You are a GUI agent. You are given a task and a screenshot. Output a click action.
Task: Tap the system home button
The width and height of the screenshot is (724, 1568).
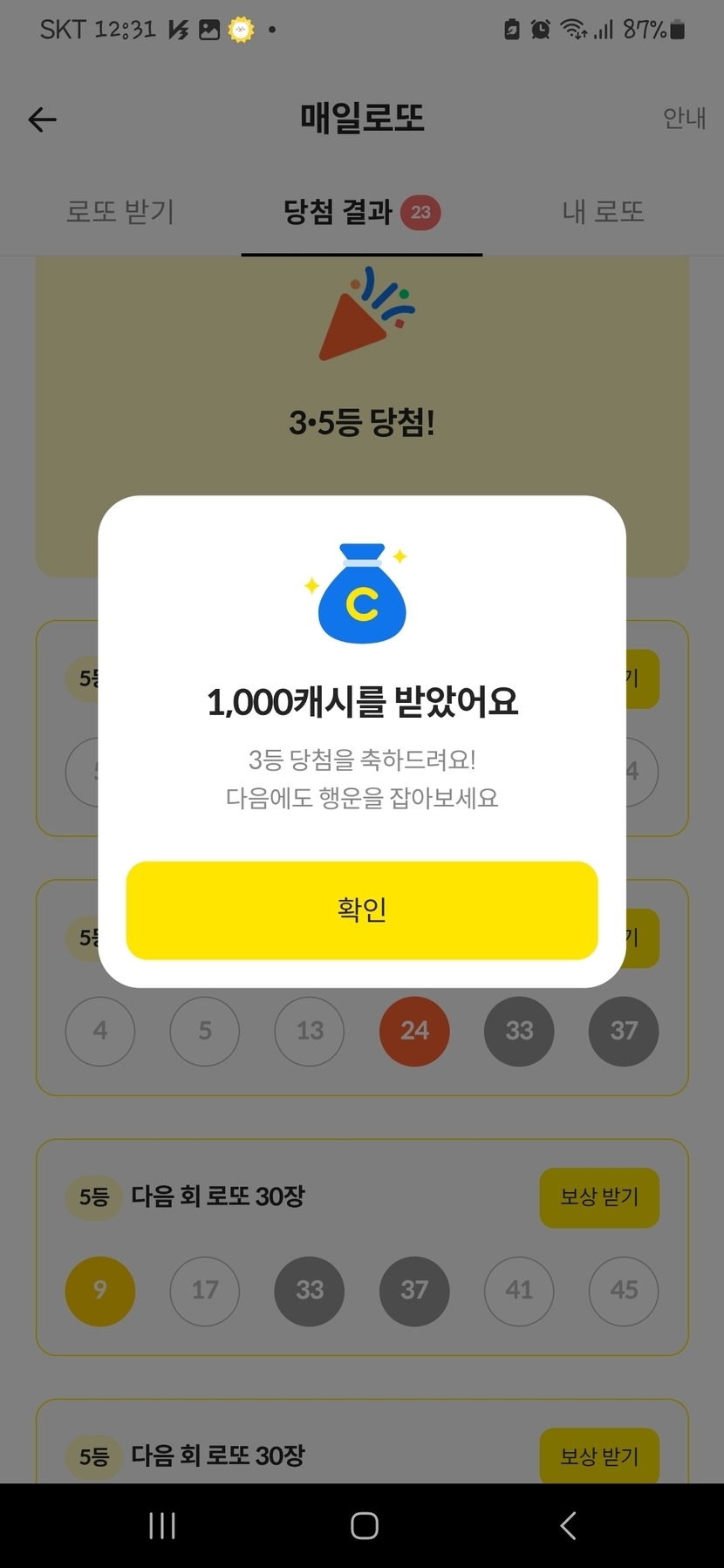pyautogui.click(x=364, y=1525)
